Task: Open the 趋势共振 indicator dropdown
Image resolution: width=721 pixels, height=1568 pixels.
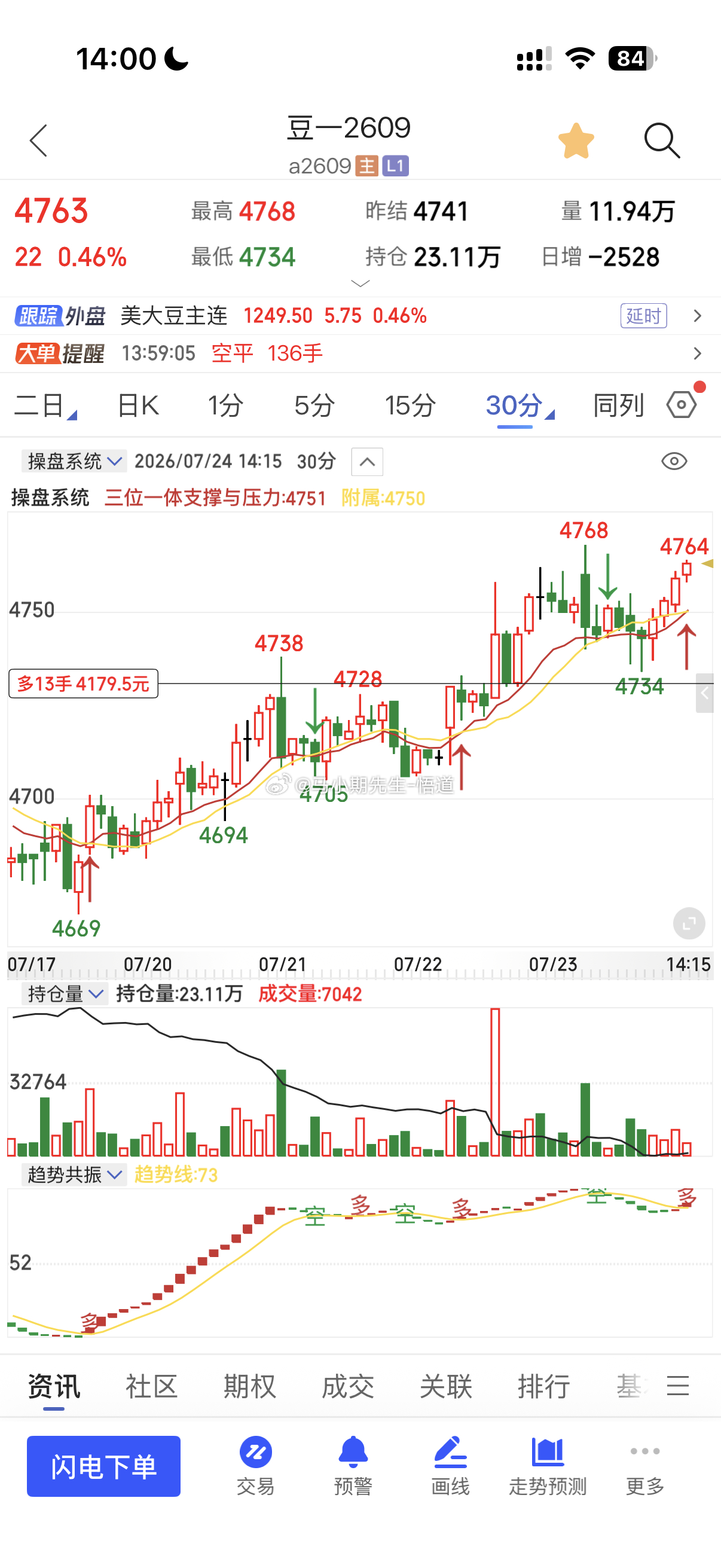Action: [x=74, y=1175]
